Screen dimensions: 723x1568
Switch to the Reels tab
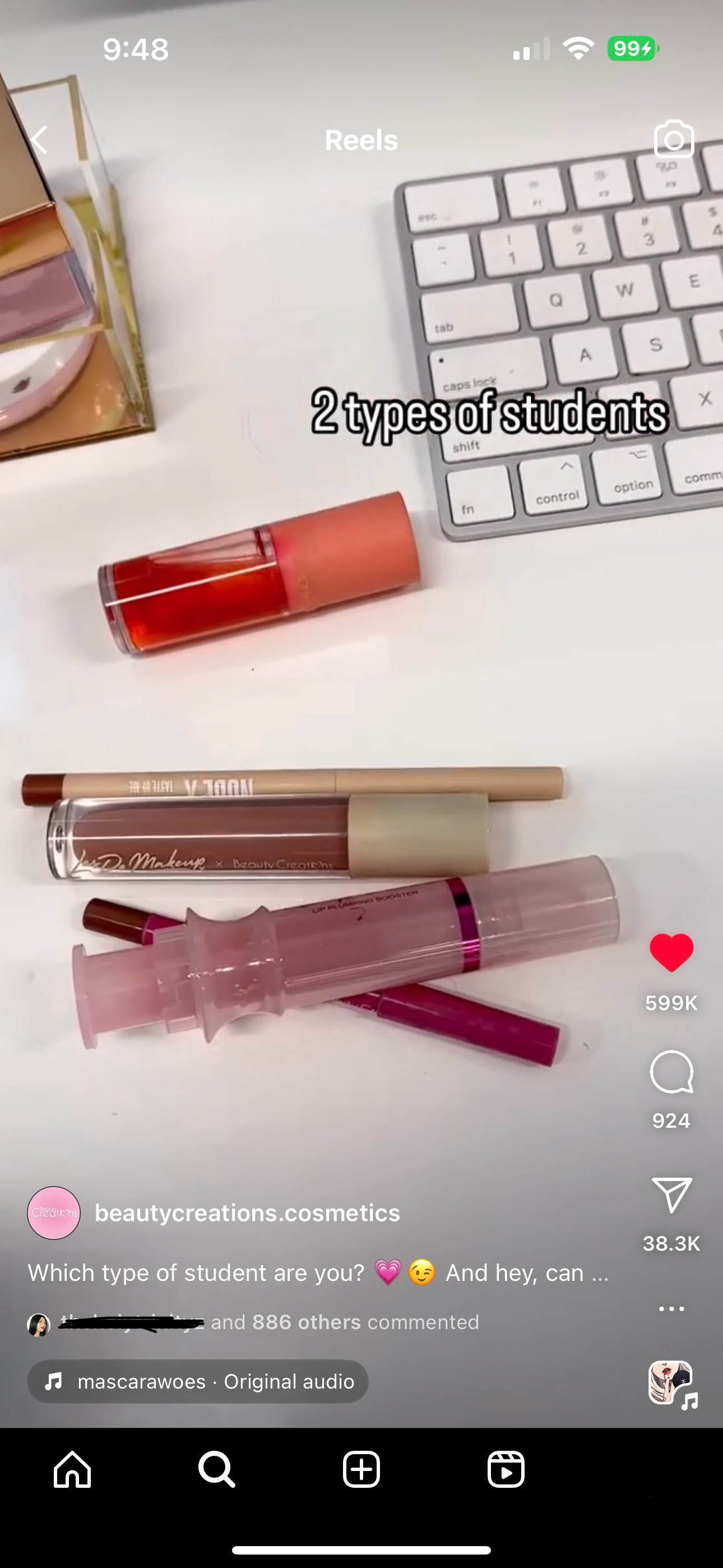pyautogui.click(x=506, y=1469)
